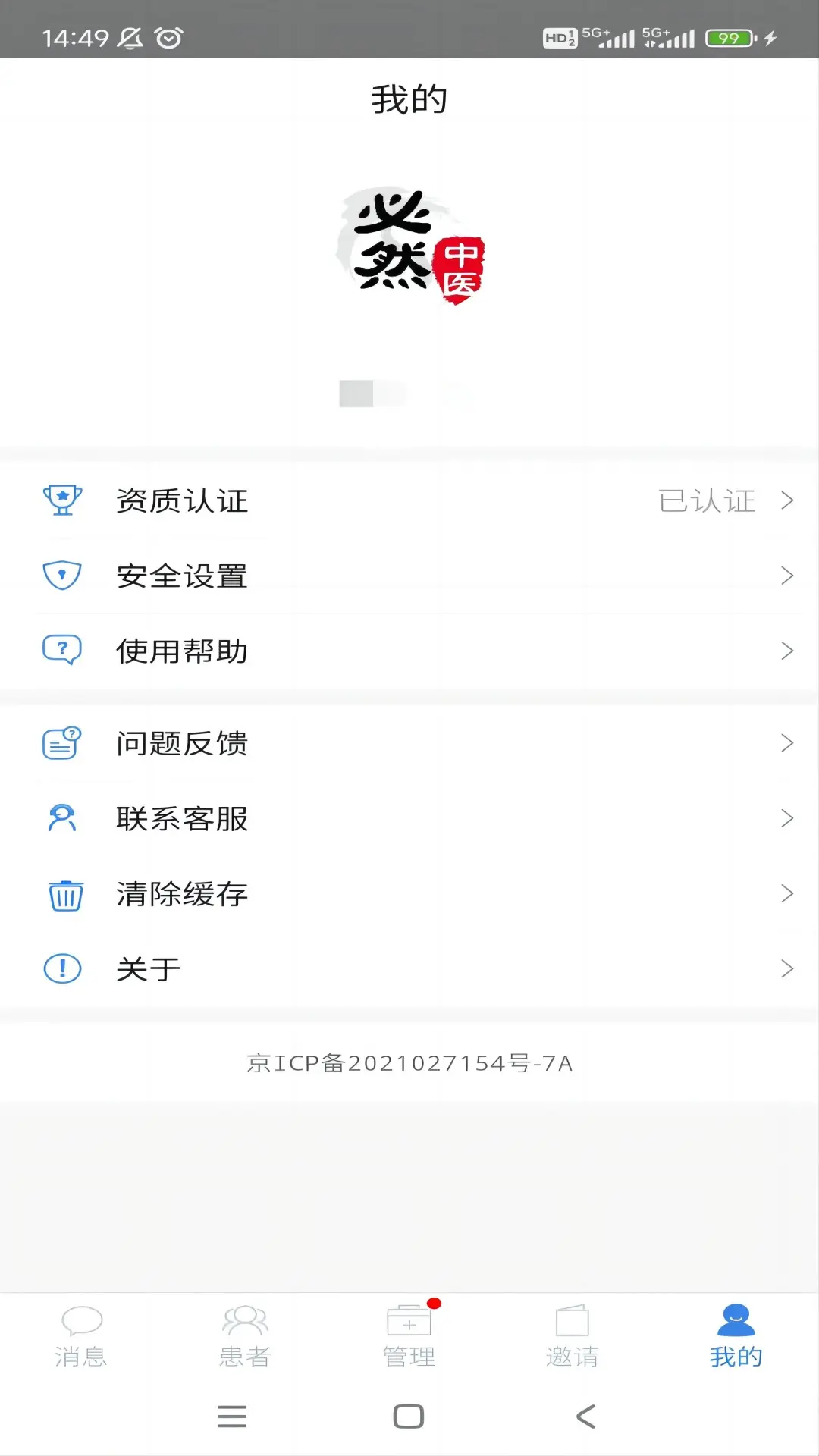The height and width of the screenshot is (1456, 819).
Task: Select 联系客服 to contact support
Action: point(409,818)
